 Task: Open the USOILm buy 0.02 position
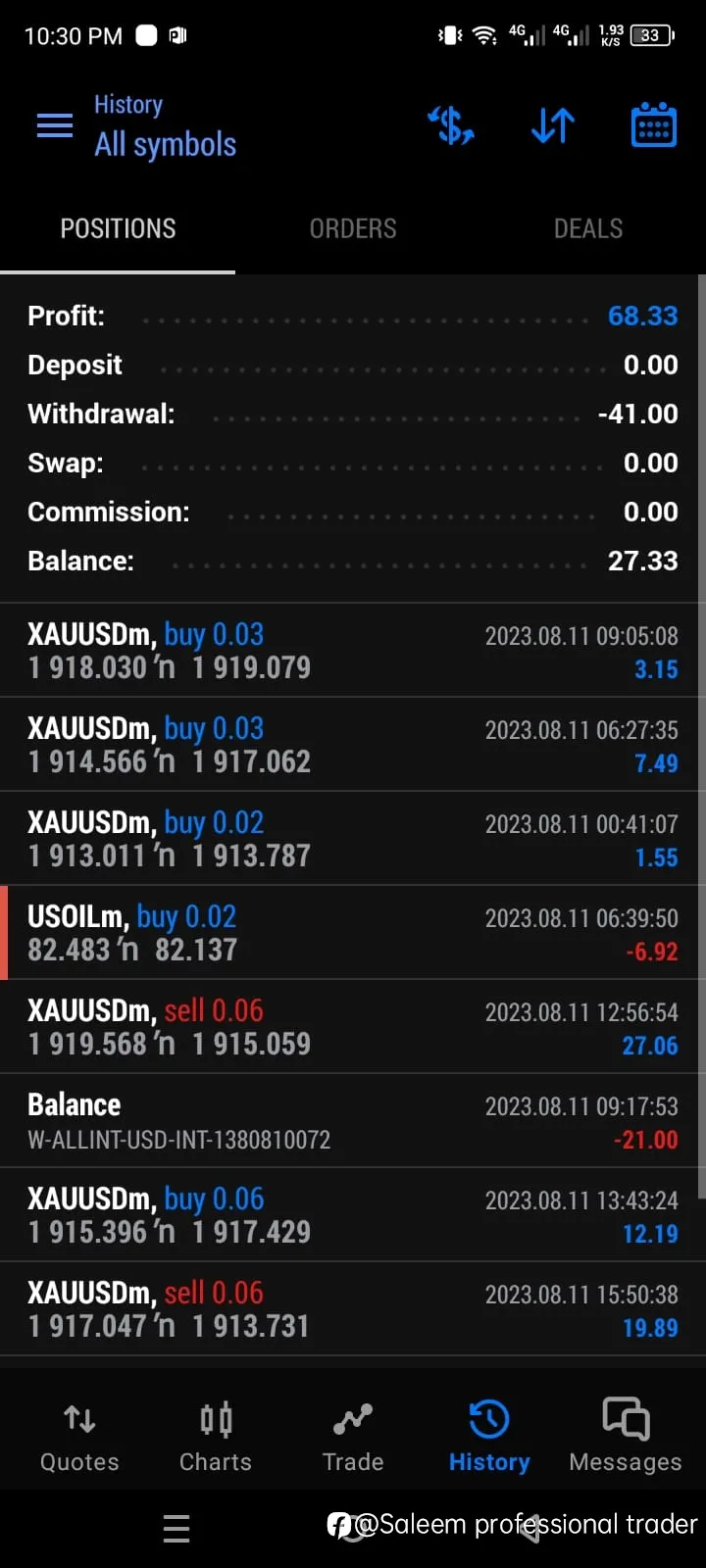[353, 933]
